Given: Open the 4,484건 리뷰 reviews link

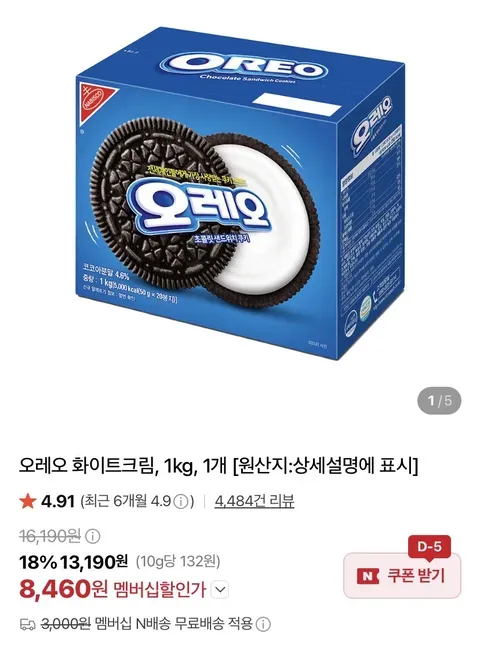Looking at the screenshot, I should tap(254, 501).
